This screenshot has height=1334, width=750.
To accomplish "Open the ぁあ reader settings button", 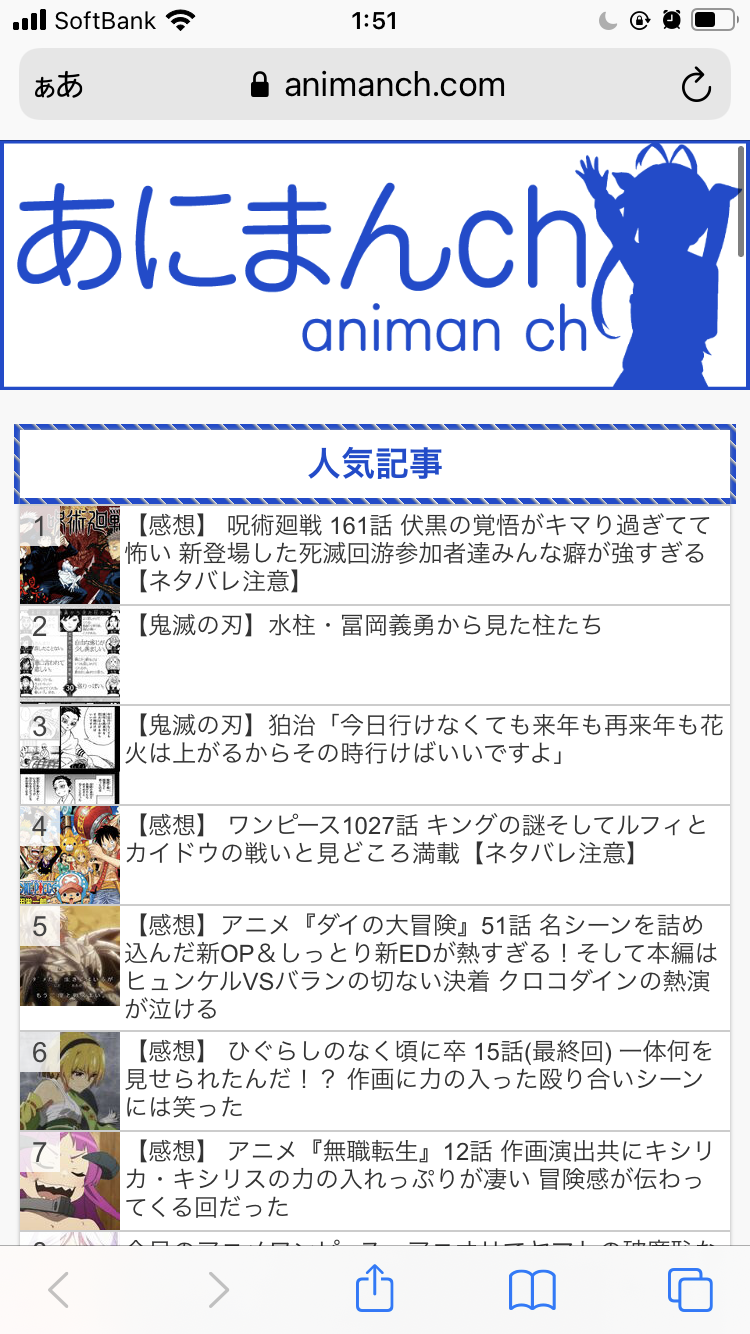I will tap(58, 86).
